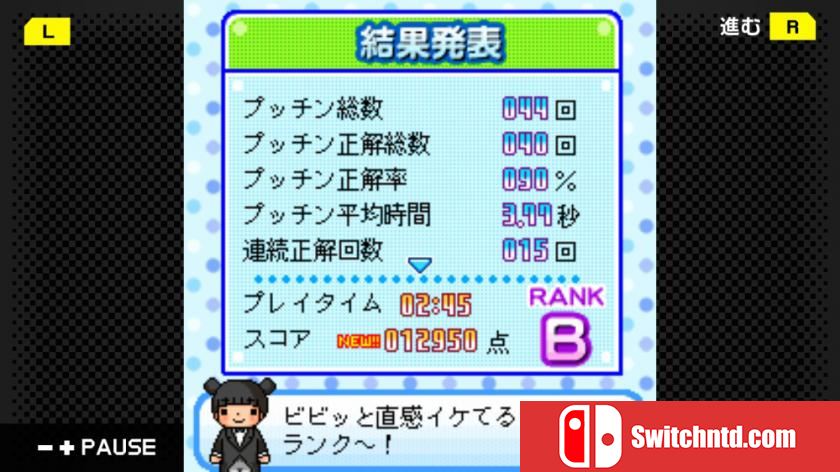Tap the blue down arrow for more results
840x472 pixels.
point(421,265)
